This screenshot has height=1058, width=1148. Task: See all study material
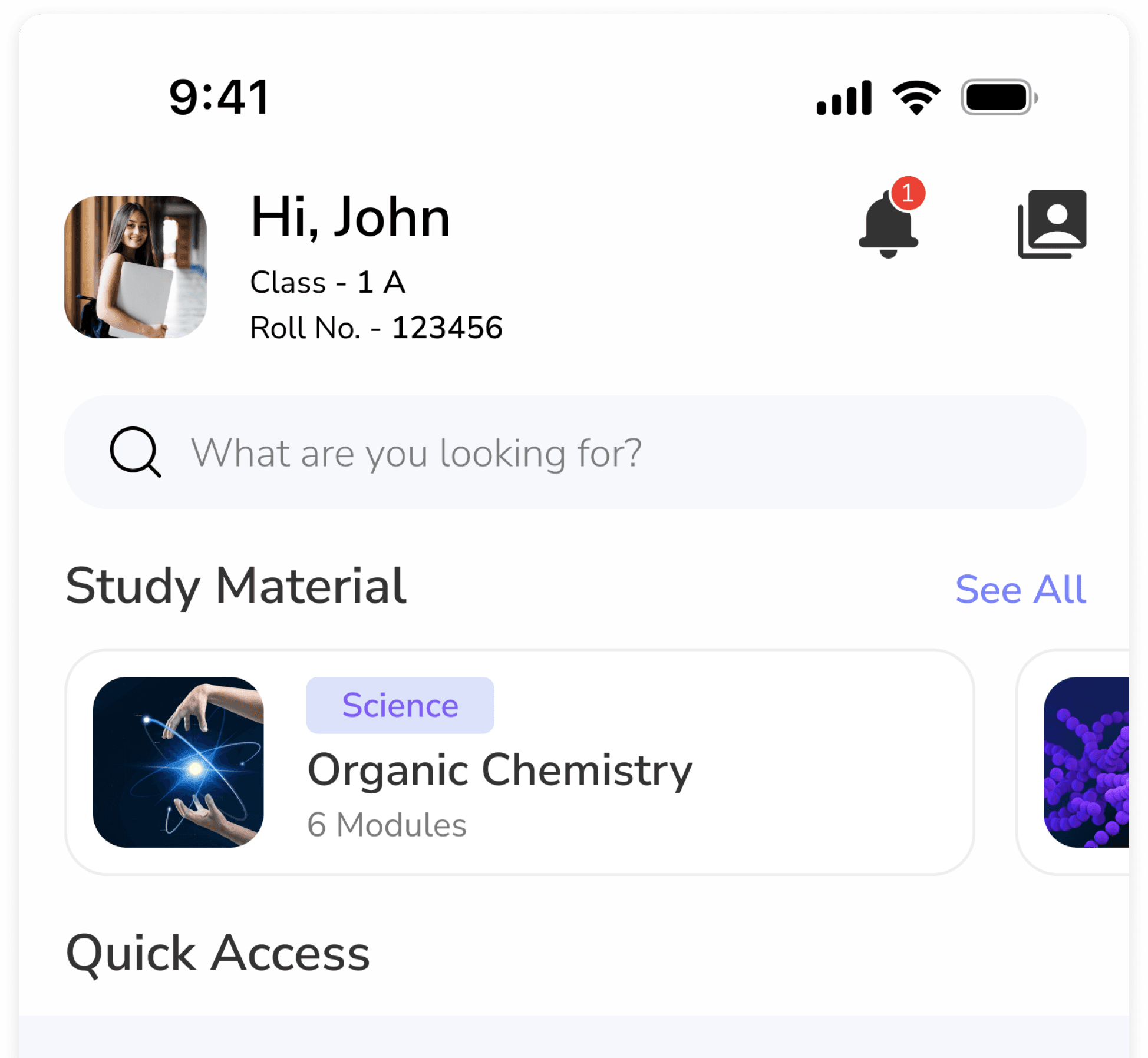click(x=1020, y=589)
